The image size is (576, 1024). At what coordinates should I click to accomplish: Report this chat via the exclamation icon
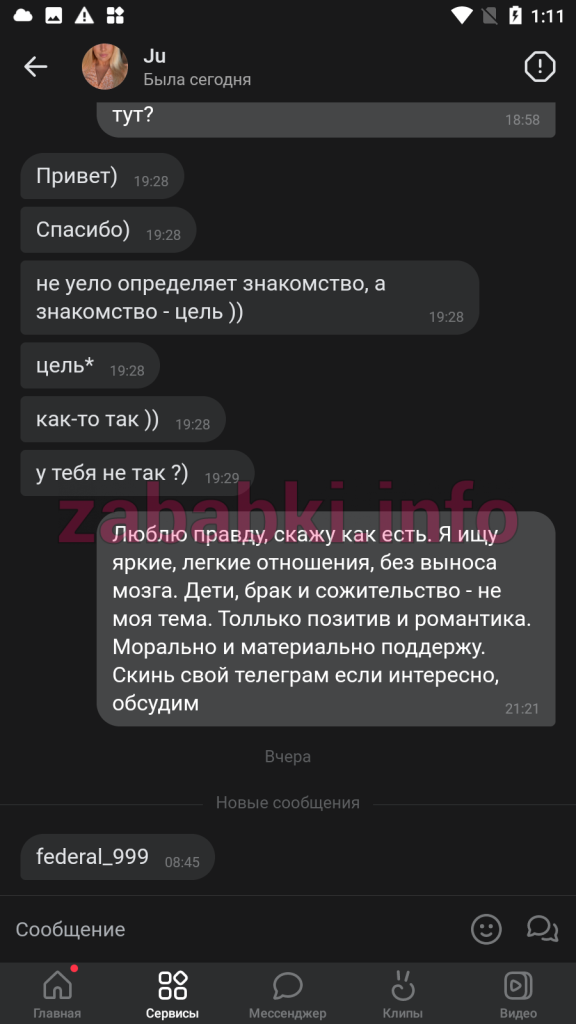point(539,67)
